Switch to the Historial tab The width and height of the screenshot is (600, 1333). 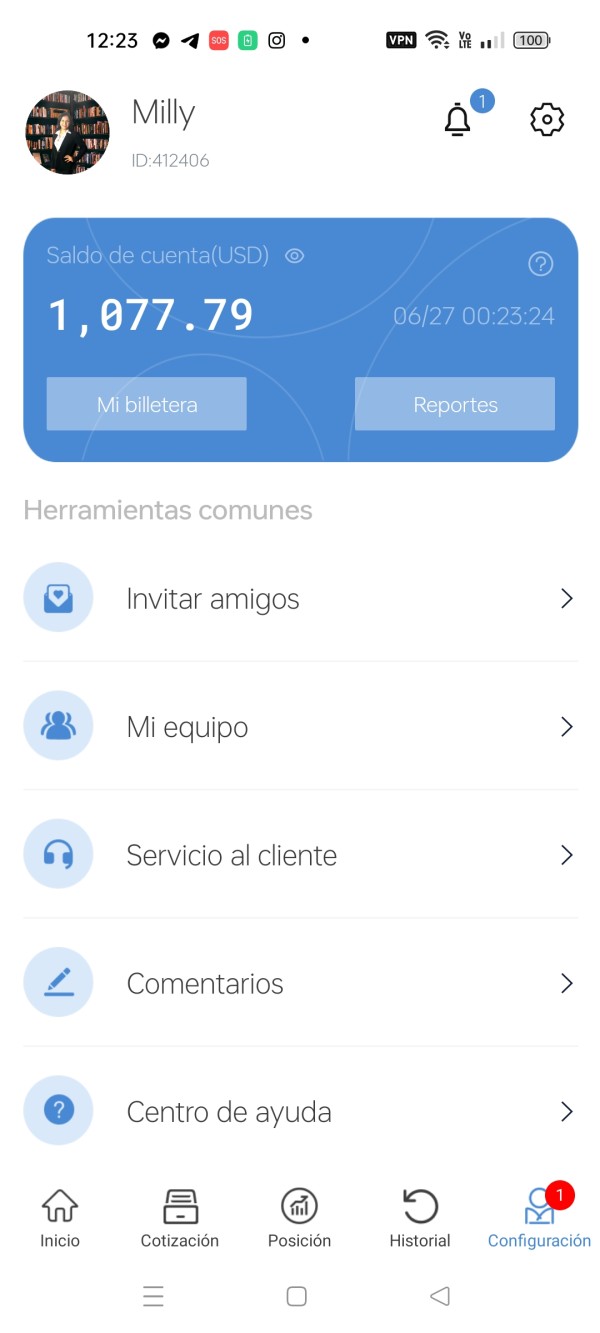point(420,1218)
